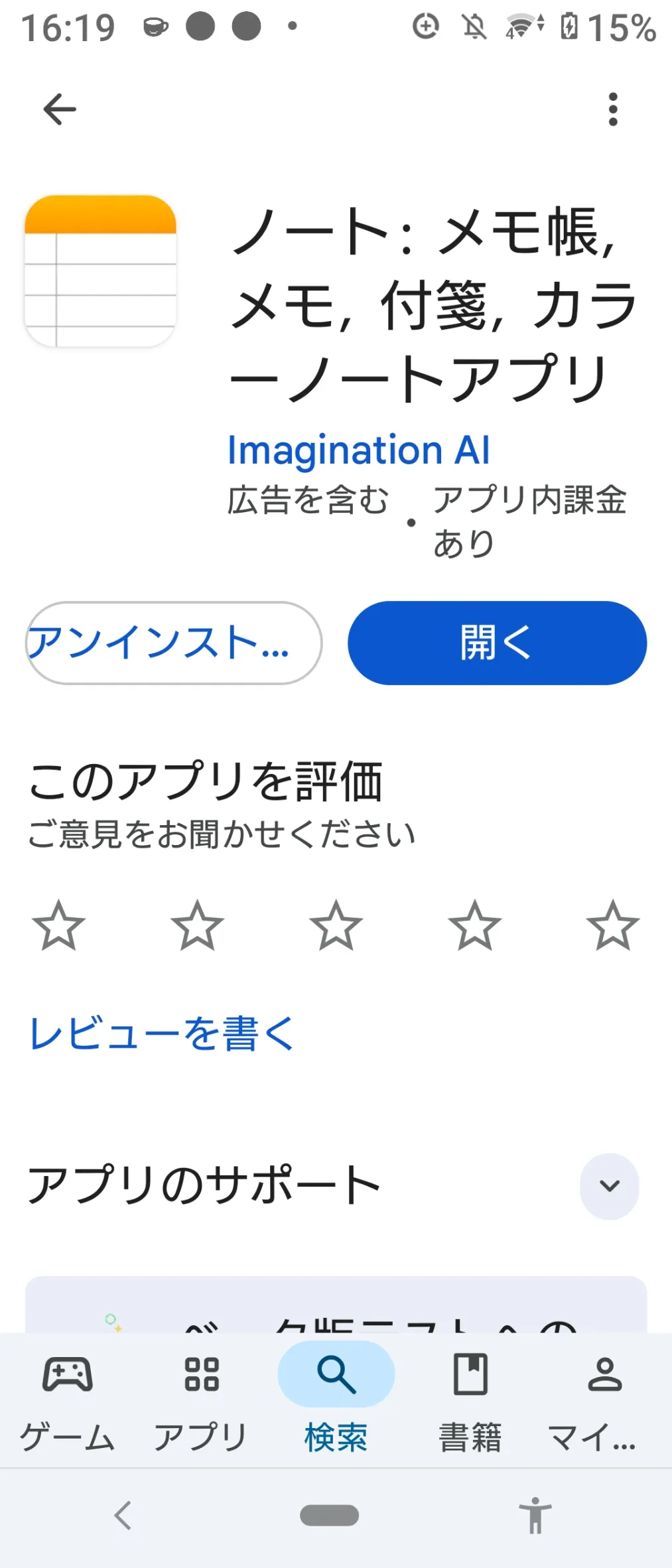This screenshot has height=1568, width=672.
Task: Rate the app five stars
Action: pyautogui.click(x=613, y=925)
